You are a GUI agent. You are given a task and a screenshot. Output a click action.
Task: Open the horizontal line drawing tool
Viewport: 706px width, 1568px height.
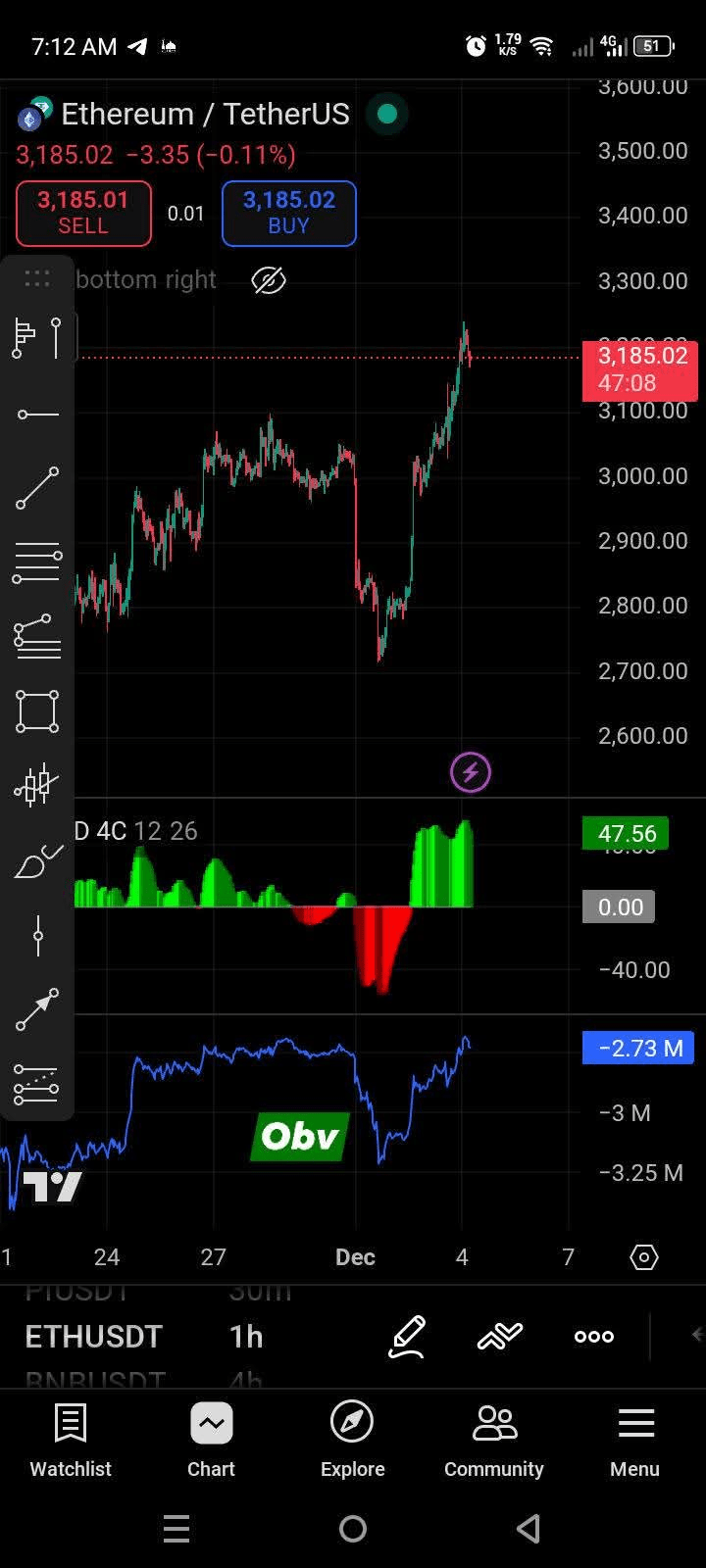pyautogui.click(x=37, y=415)
